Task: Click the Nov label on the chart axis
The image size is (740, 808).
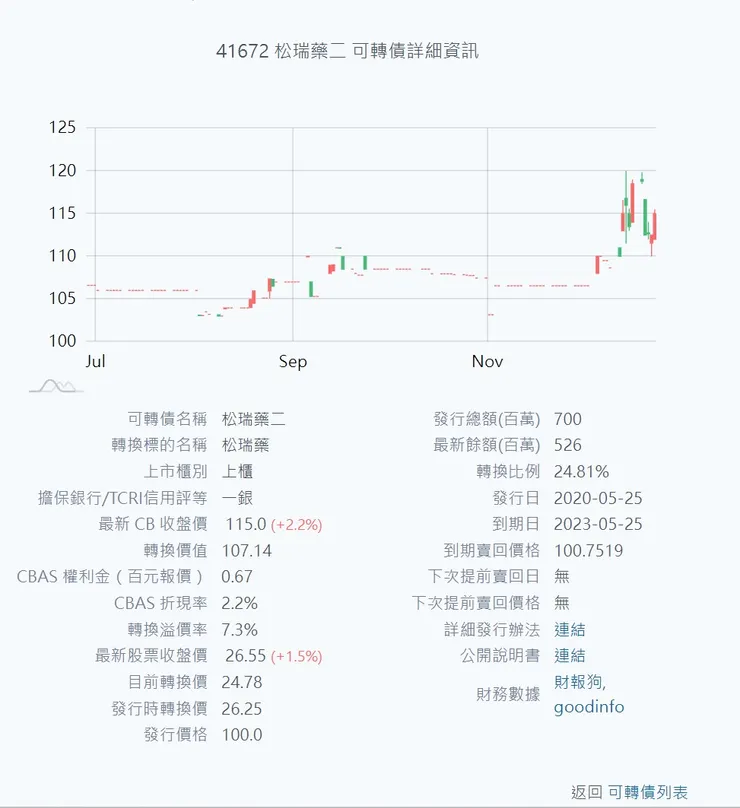Action: pyautogui.click(x=487, y=362)
